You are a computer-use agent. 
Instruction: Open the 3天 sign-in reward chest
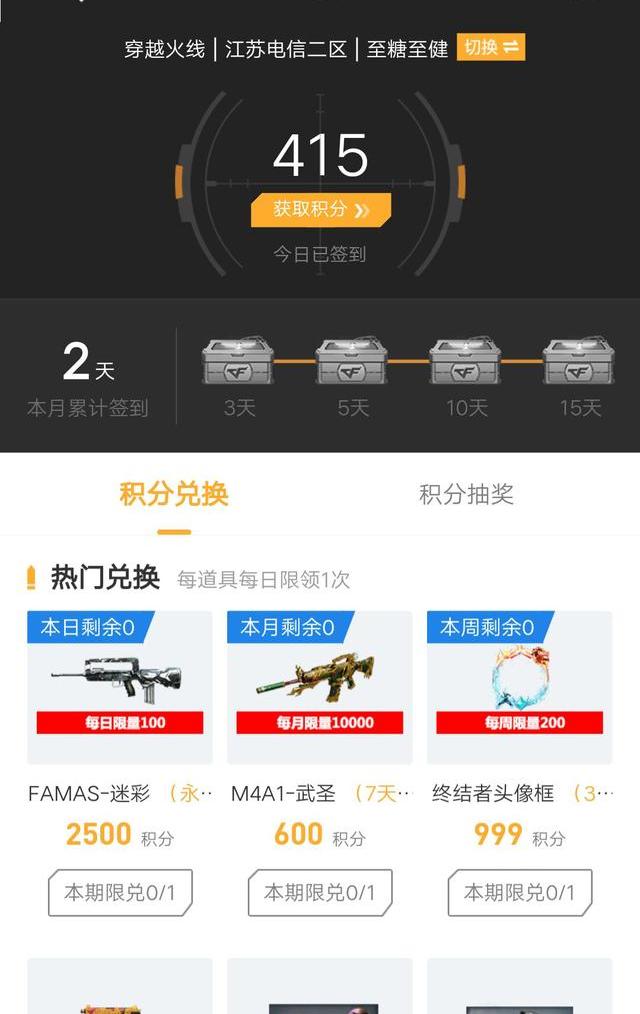pos(239,362)
